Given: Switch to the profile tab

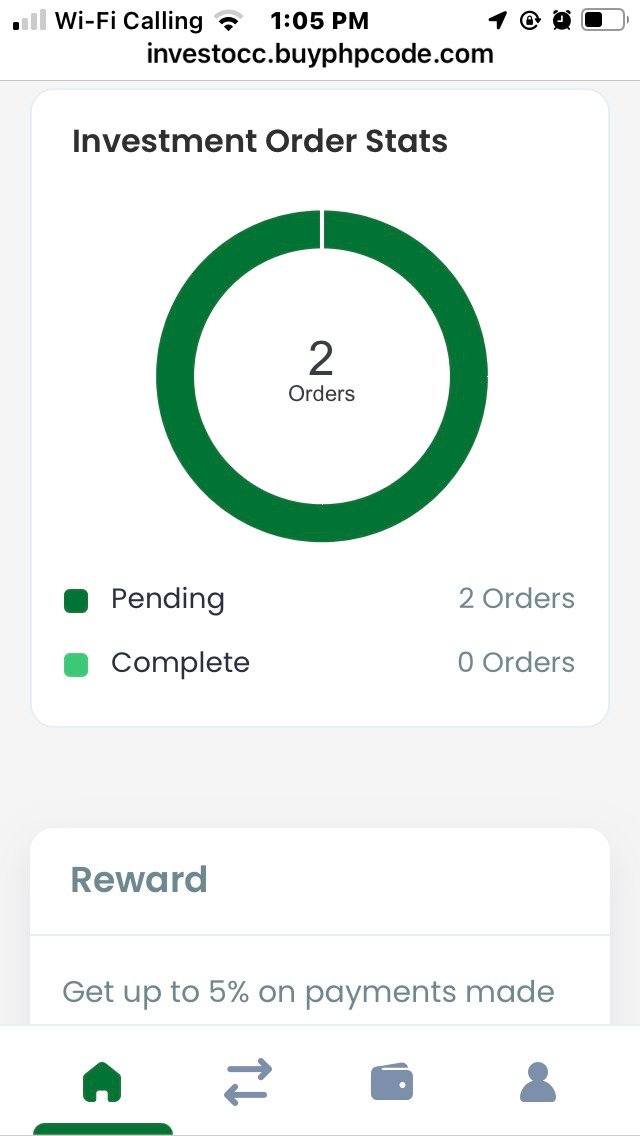Looking at the screenshot, I should click(x=538, y=1082).
